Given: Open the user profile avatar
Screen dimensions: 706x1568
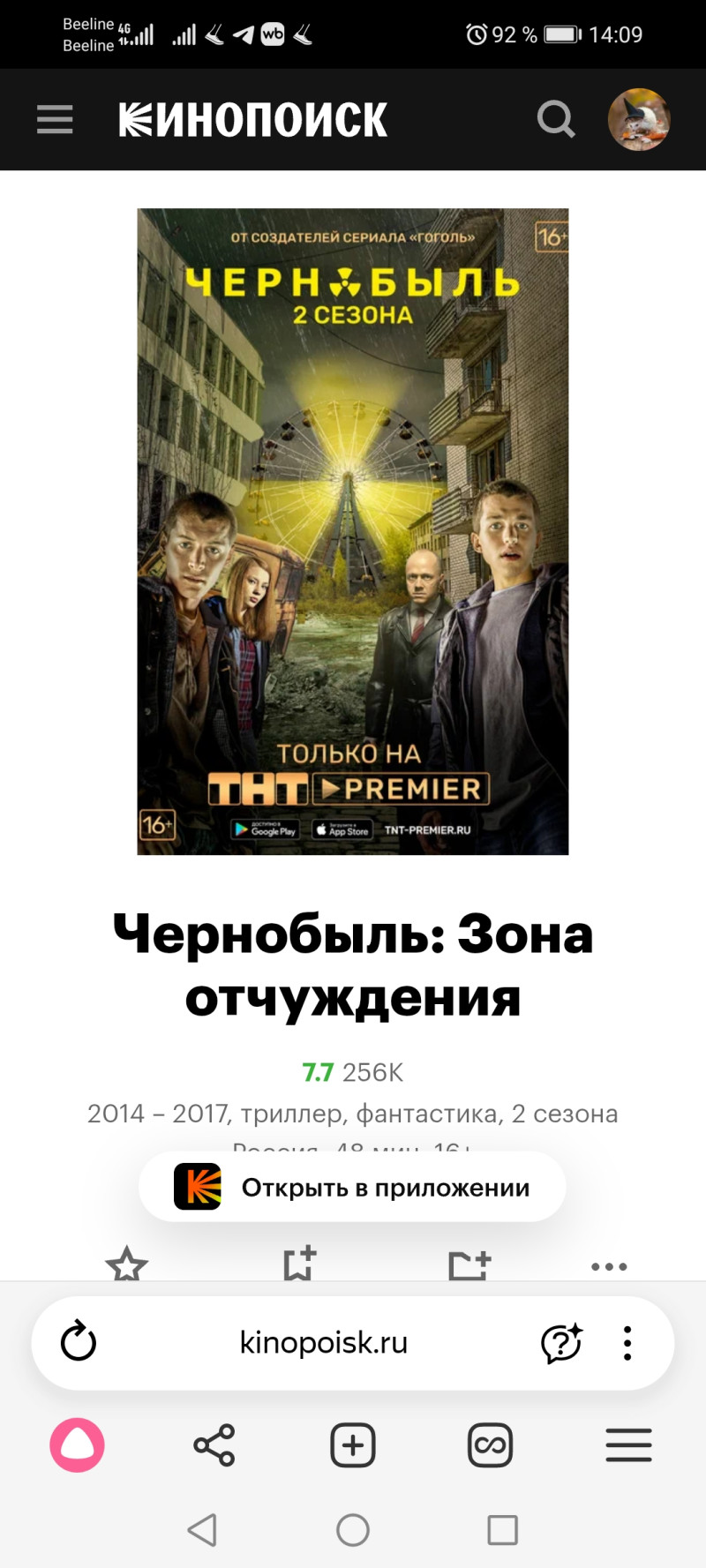Looking at the screenshot, I should pos(639,119).
